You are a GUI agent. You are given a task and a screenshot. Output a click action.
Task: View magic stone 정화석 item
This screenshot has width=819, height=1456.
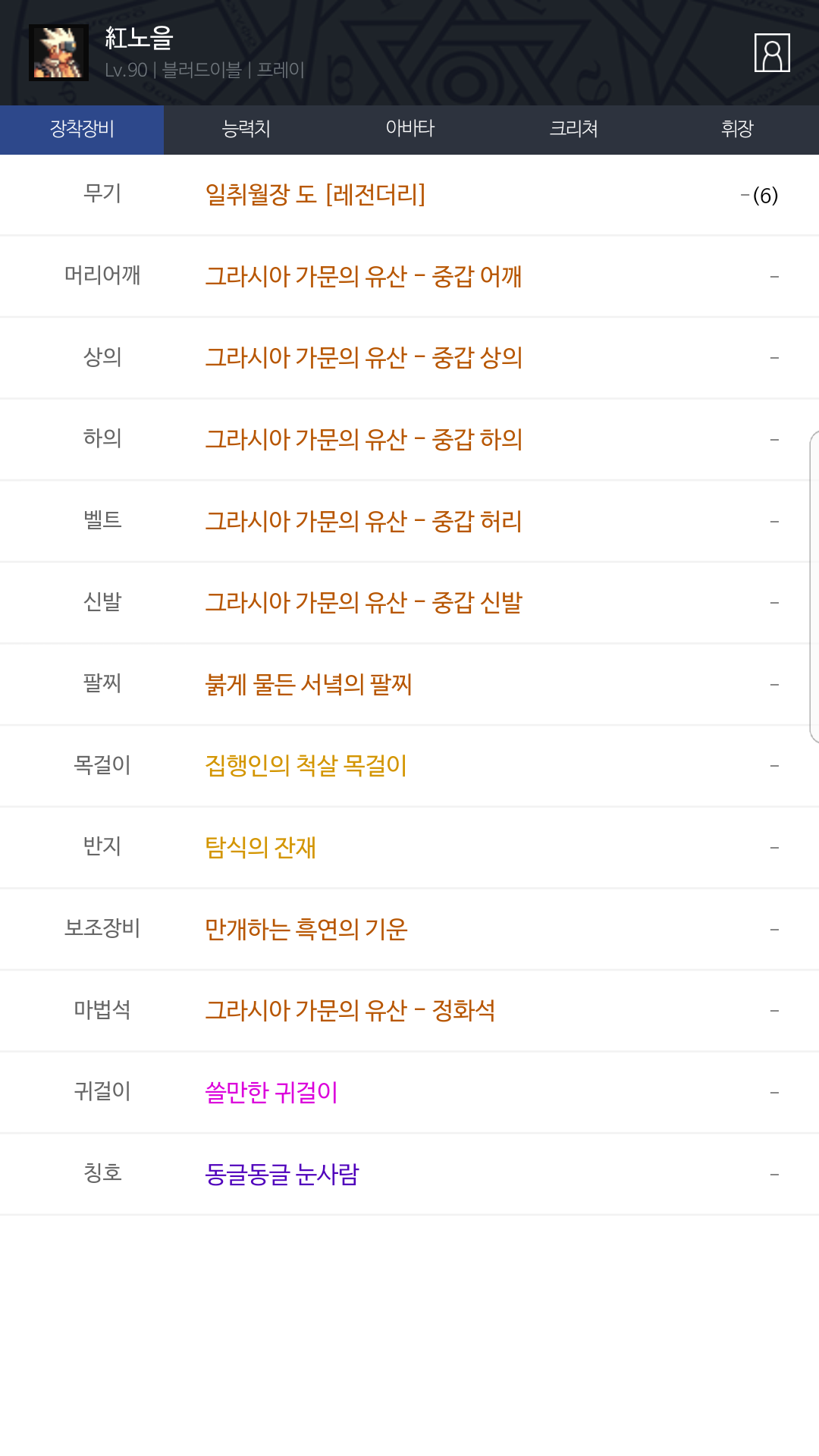(350, 1011)
